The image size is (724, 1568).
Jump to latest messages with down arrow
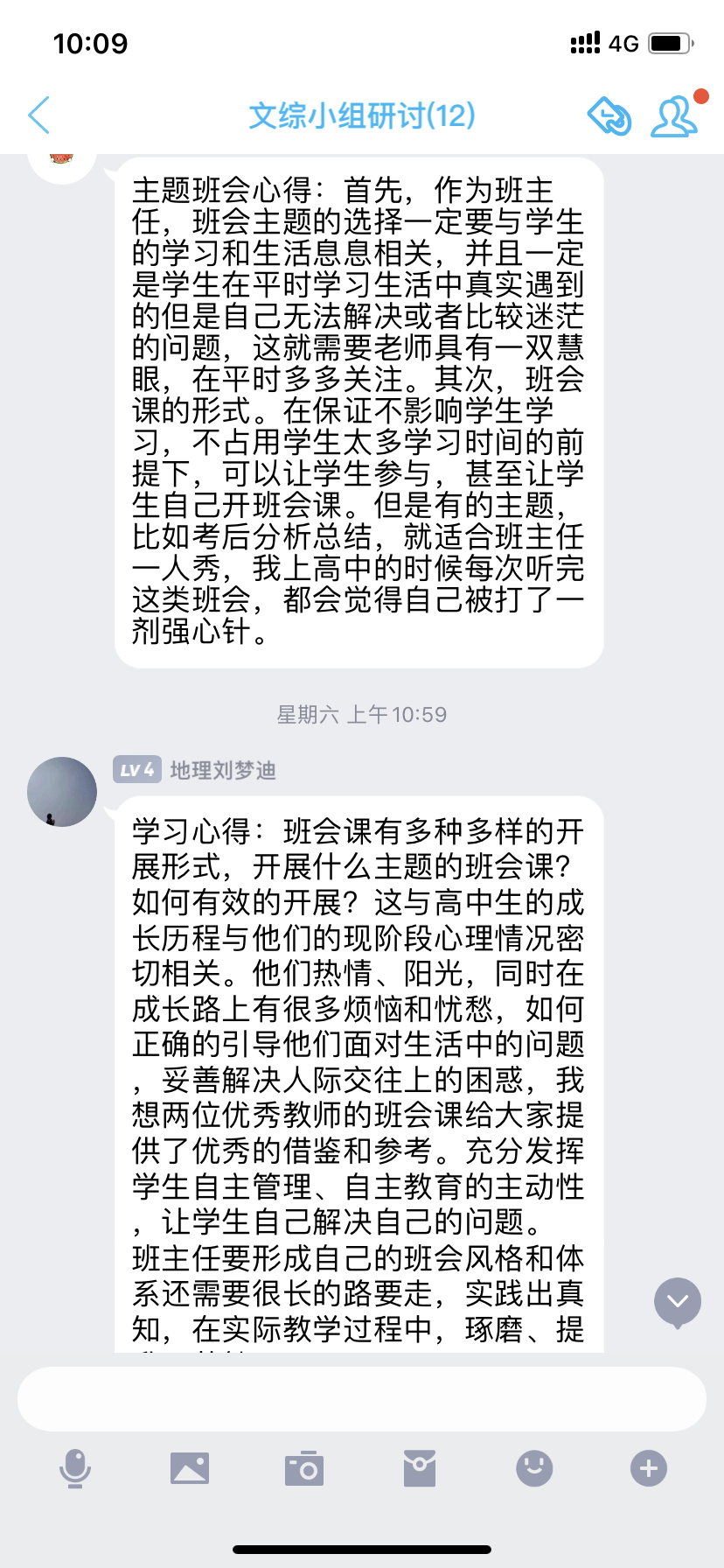click(x=678, y=1302)
